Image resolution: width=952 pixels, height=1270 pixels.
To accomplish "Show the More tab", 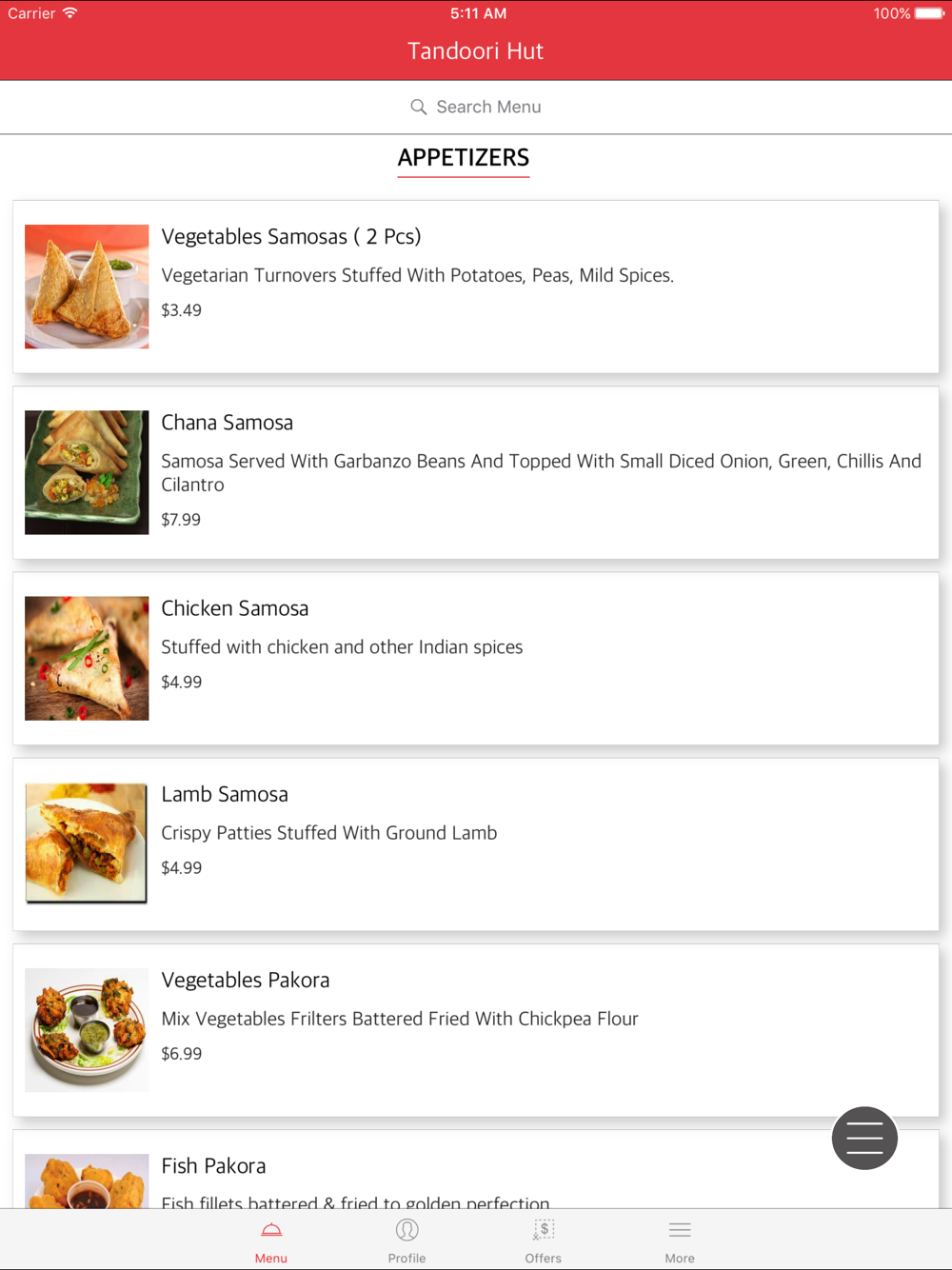I will (x=680, y=1240).
